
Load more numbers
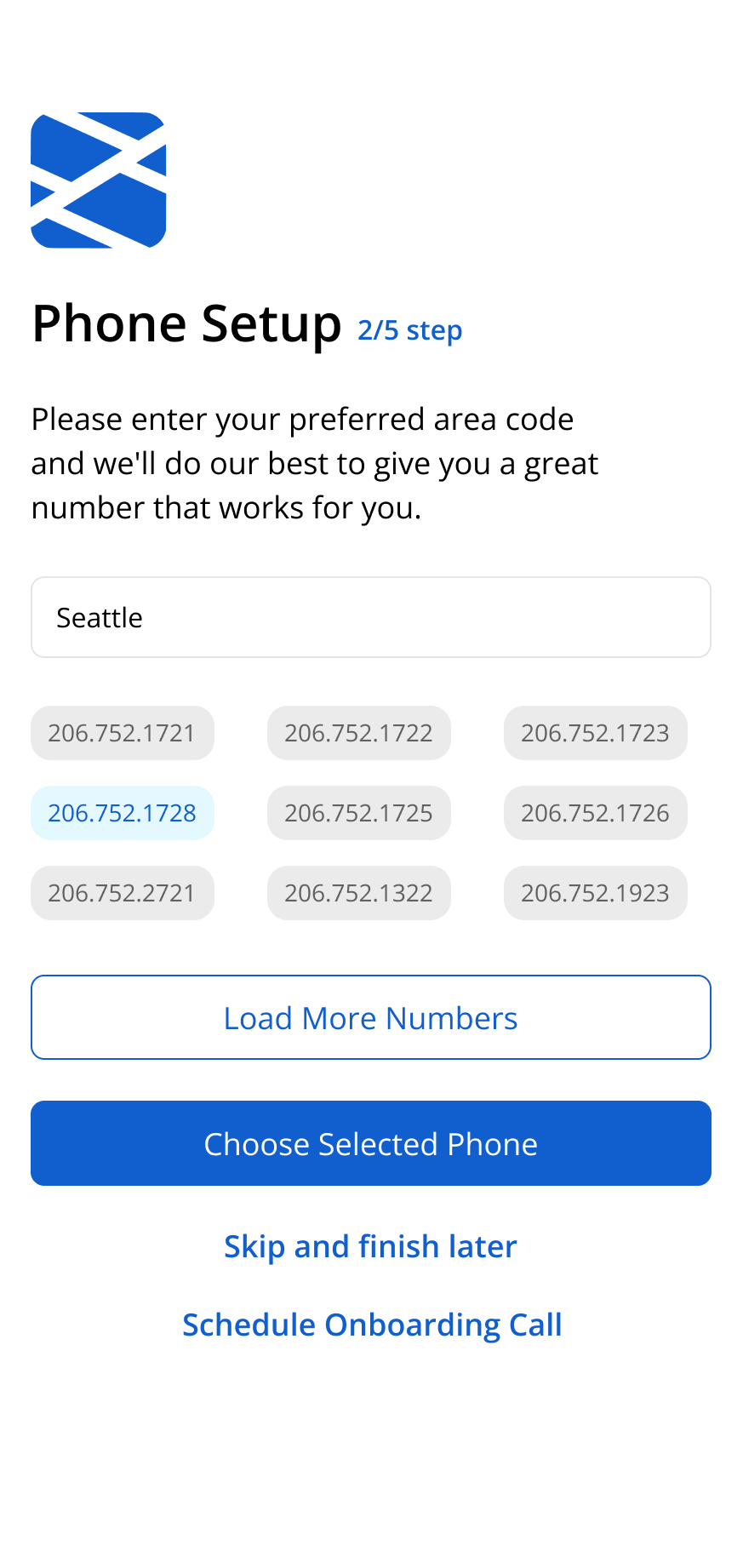click(370, 1017)
